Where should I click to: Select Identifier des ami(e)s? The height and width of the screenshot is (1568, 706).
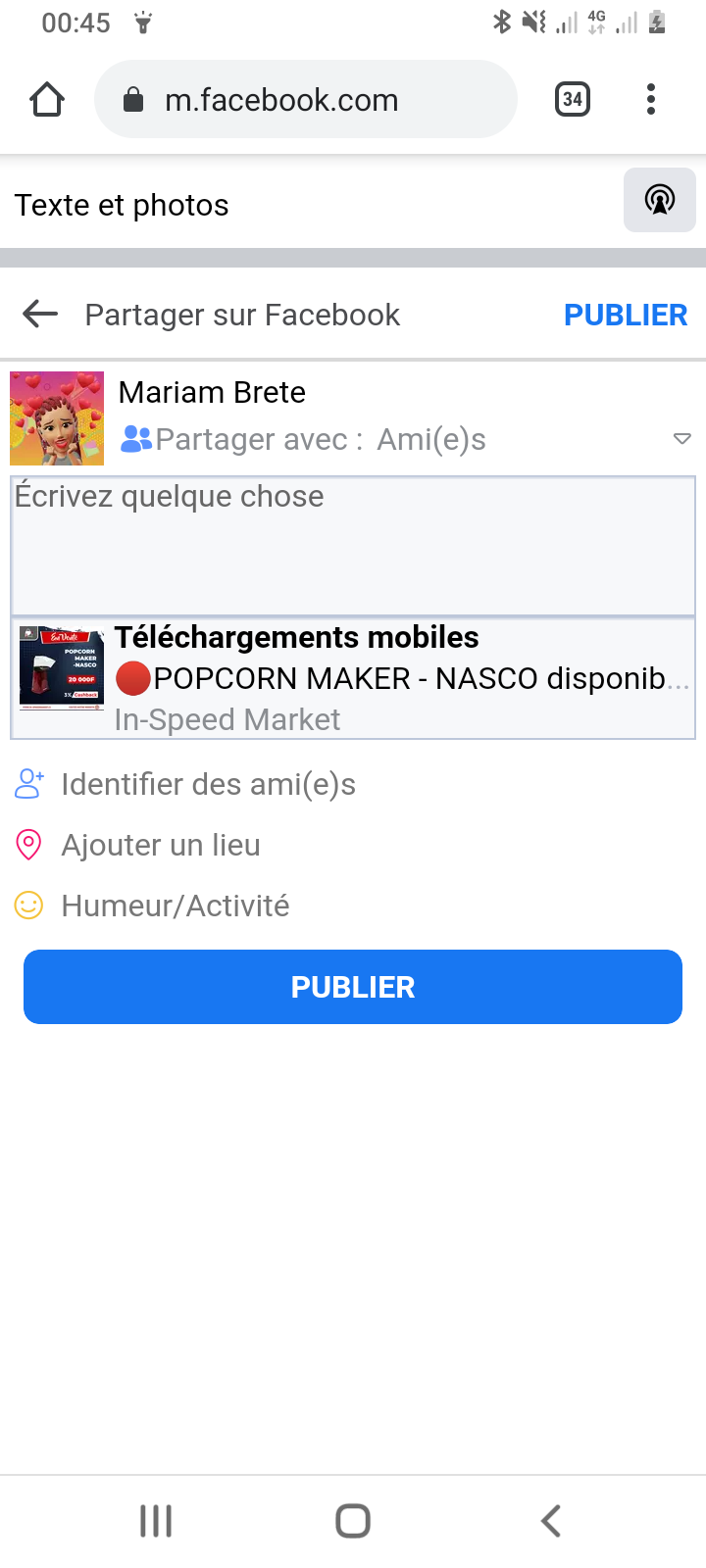pos(208,784)
